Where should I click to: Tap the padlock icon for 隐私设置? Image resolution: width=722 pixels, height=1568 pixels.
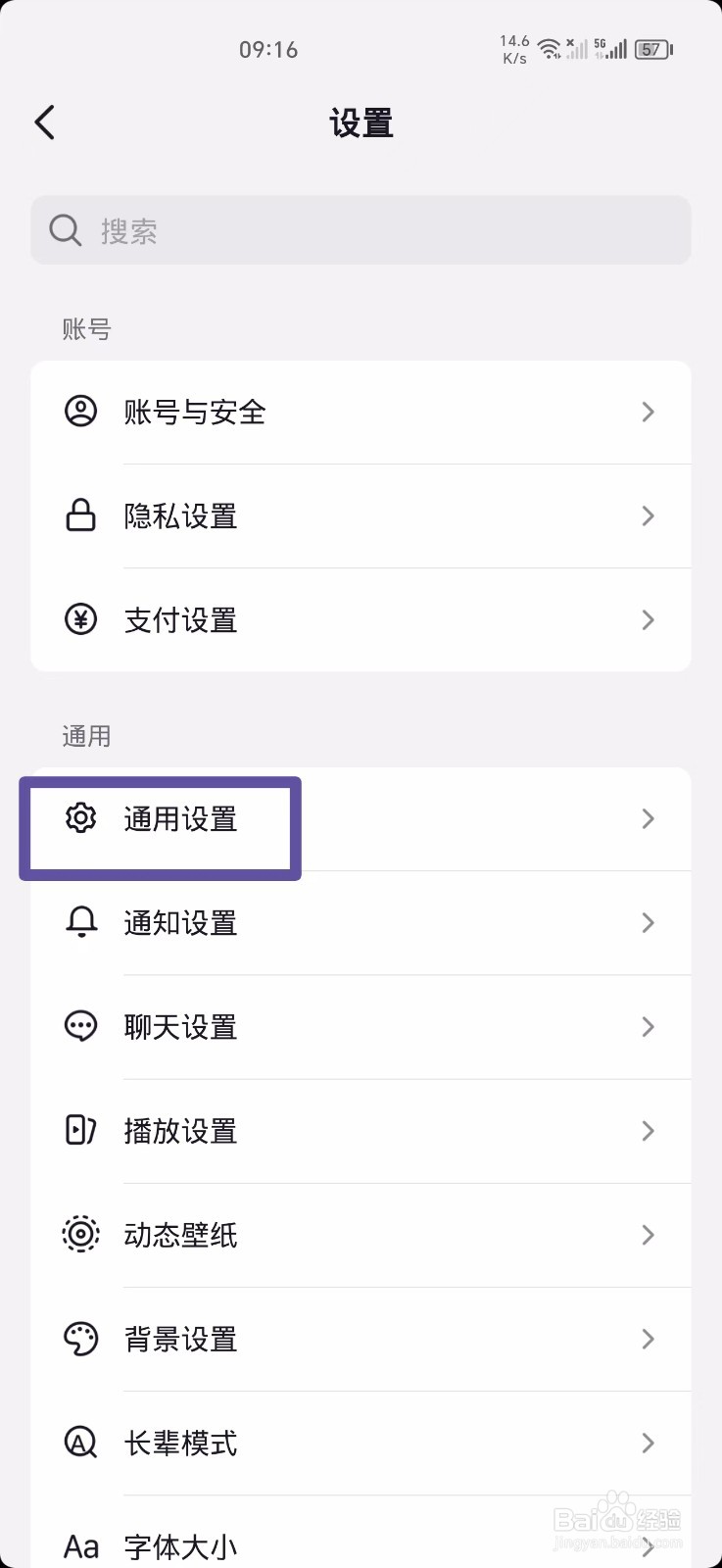pyautogui.click(x=80, y=516)
